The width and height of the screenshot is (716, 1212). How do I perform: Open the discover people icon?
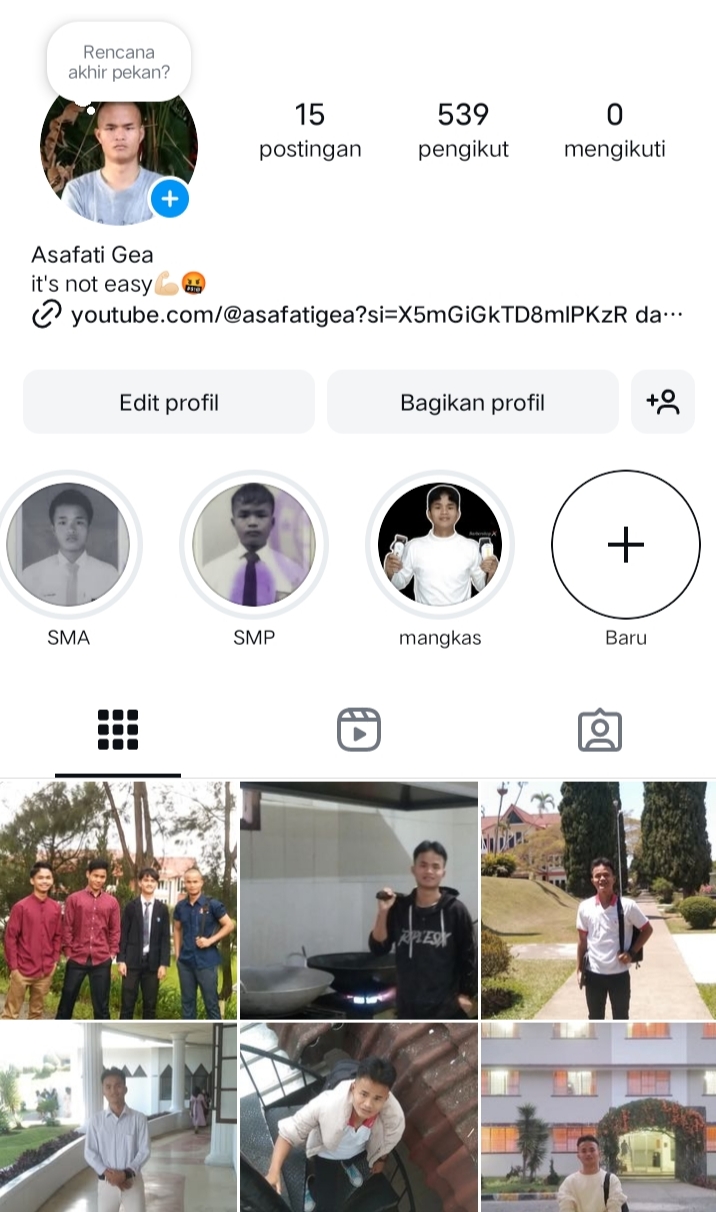pyautogui.click(x=663, y=403)
